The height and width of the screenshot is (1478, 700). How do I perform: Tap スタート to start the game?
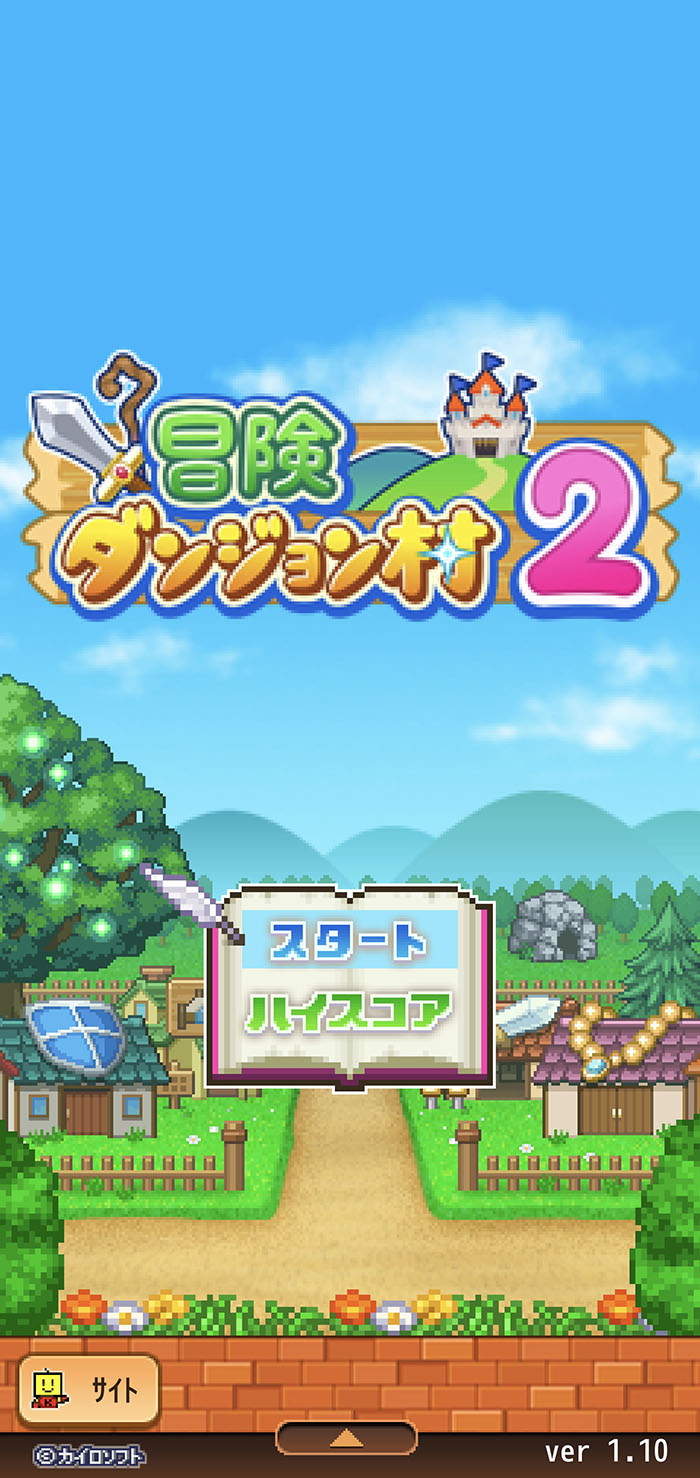pyautogui.click(x=350, y=942)
